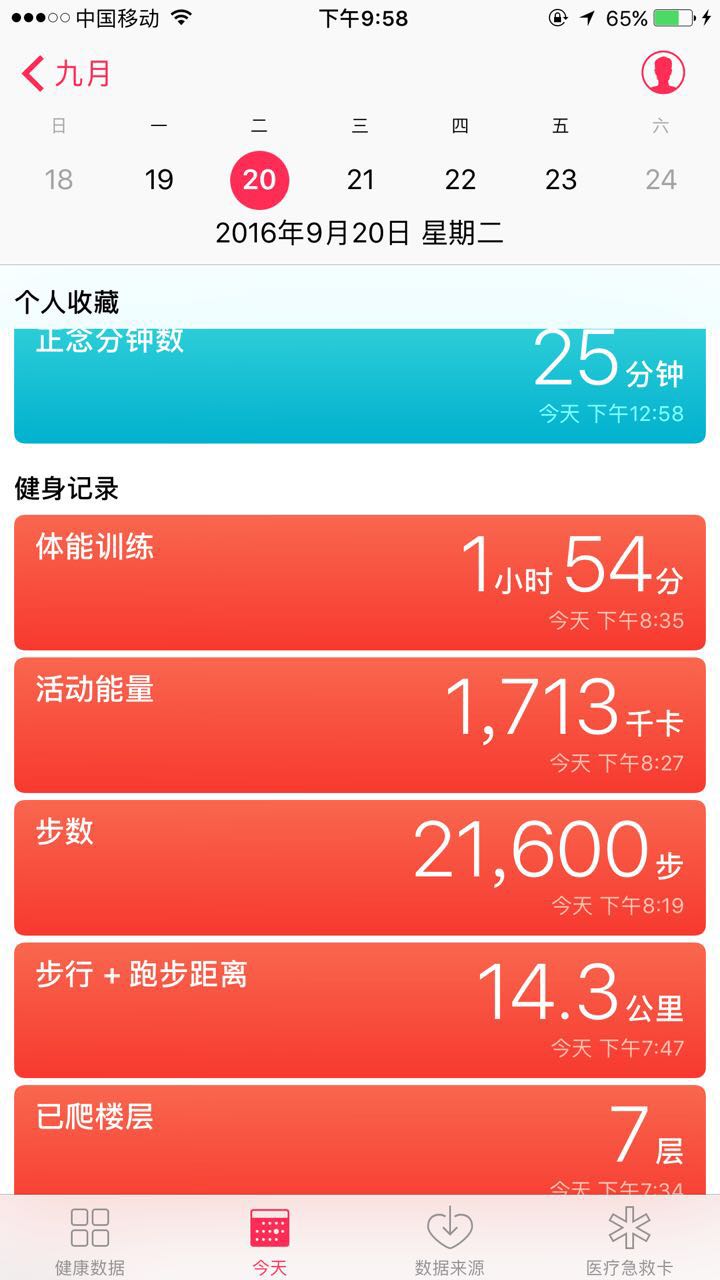This screenshot has height=1280, width=720.
Task: Open the 已爬楼层 card
Action: tap(360, 1140)
